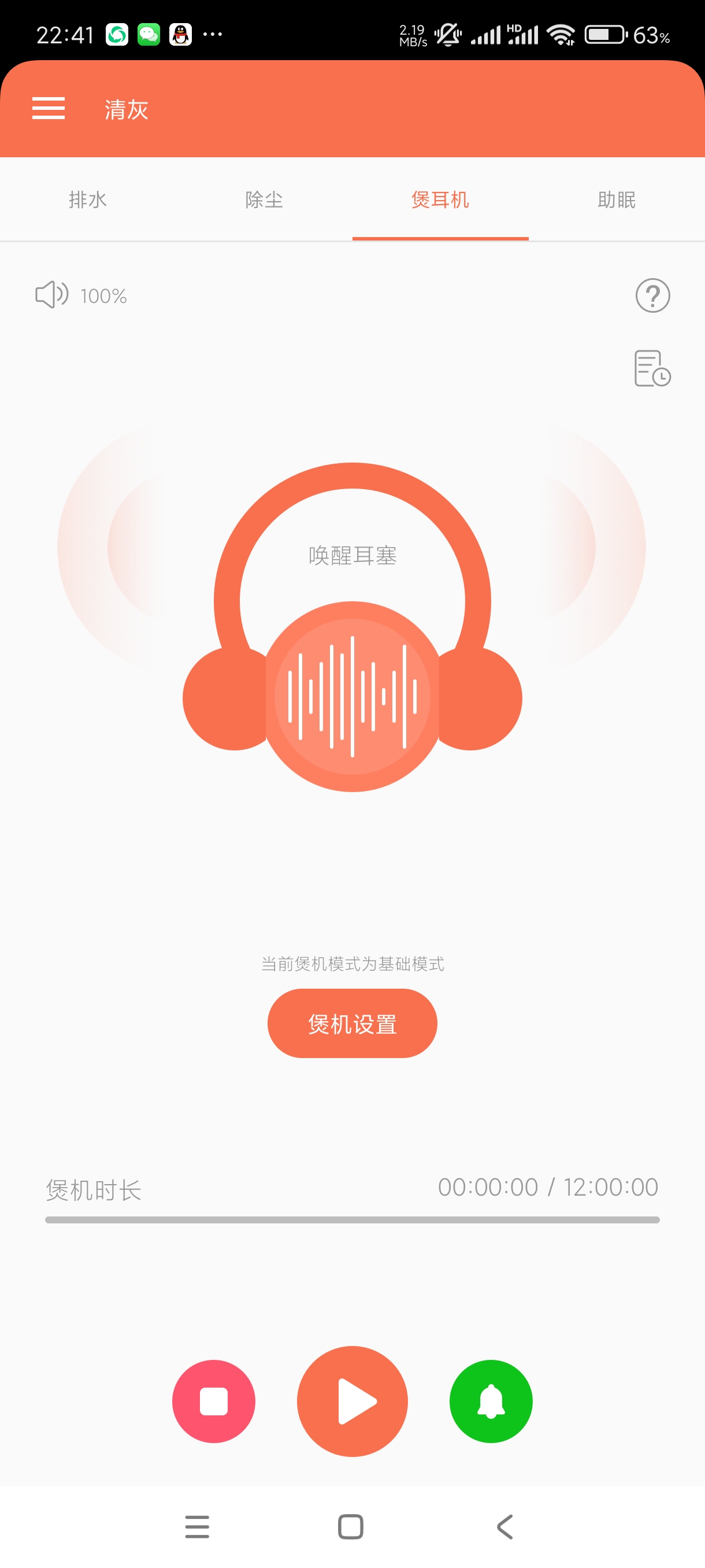Open the help question mark
The height and width of the screenshot is (1568, 705).
[652, 296]
